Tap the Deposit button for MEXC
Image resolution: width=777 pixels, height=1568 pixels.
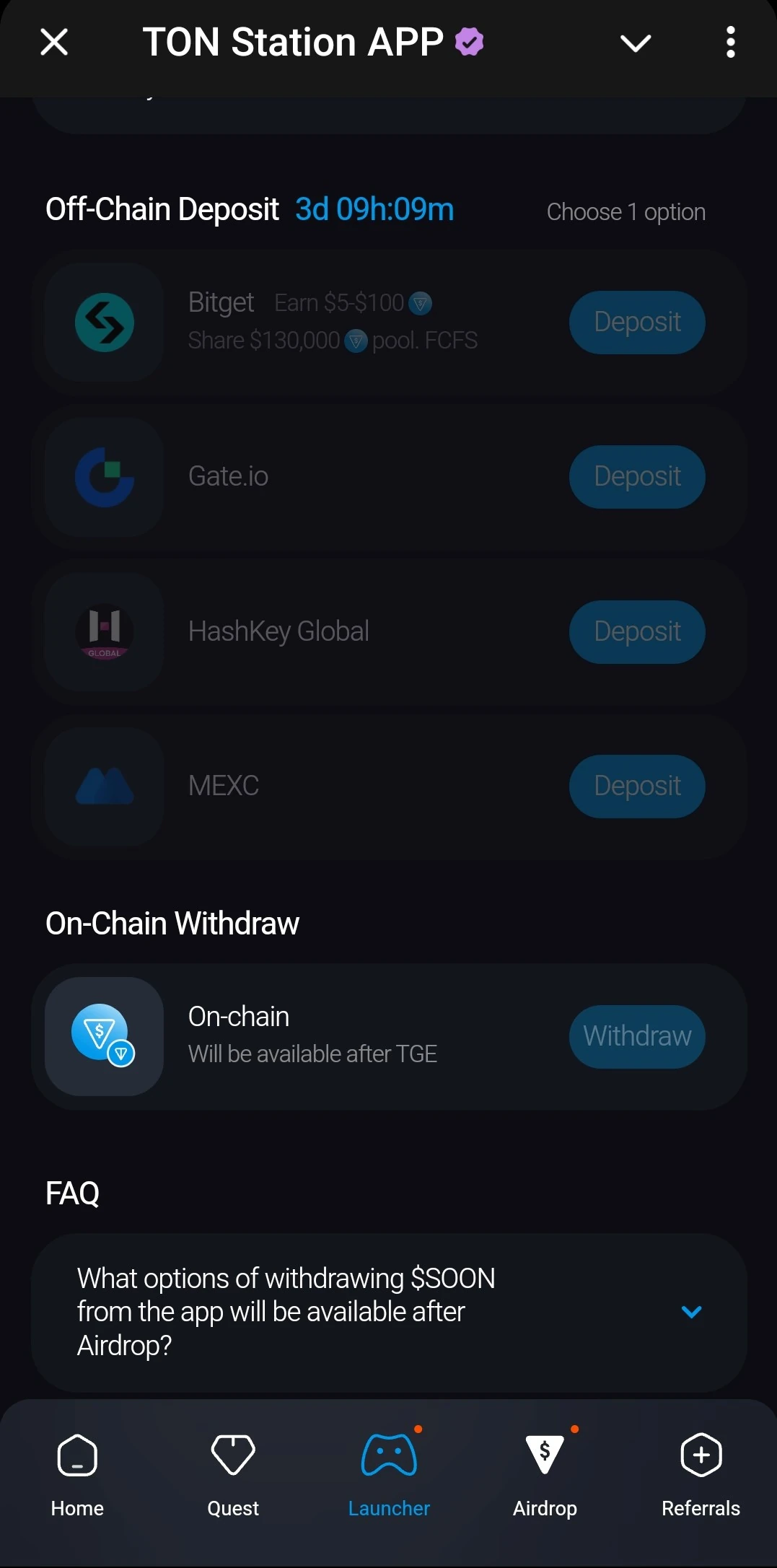point(636,787)
